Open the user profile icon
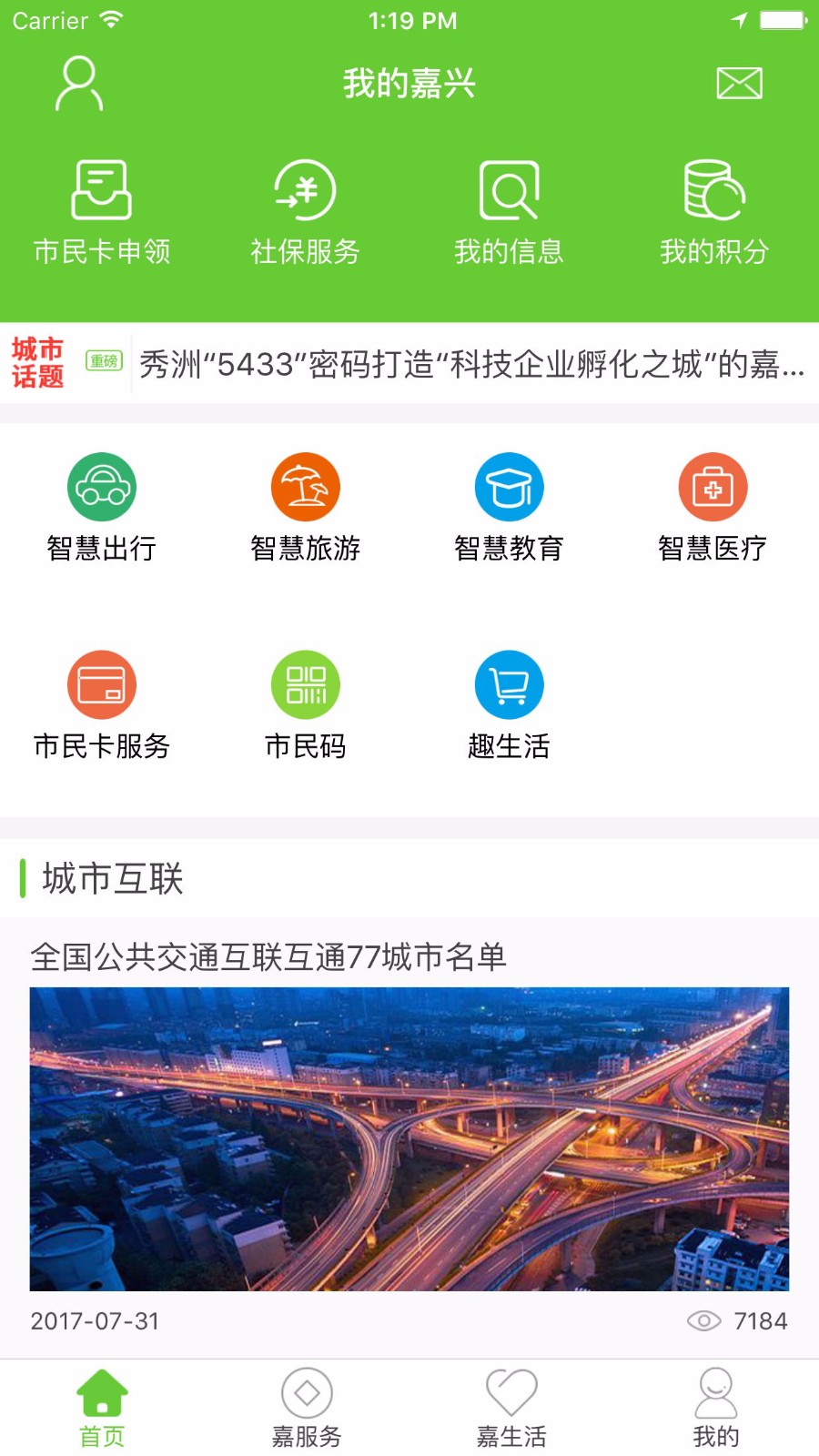This screenshot has width=819, height=1456. [79, 84]
